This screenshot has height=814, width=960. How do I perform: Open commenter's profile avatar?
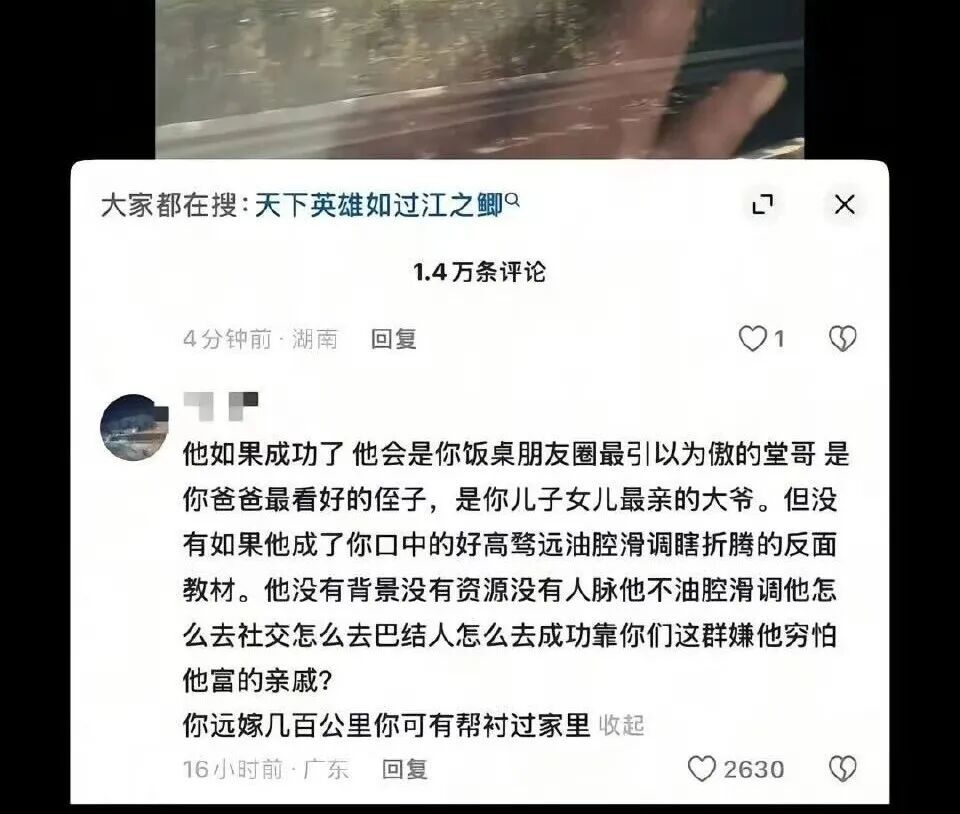pyautogui.click(x=133, y=428)
